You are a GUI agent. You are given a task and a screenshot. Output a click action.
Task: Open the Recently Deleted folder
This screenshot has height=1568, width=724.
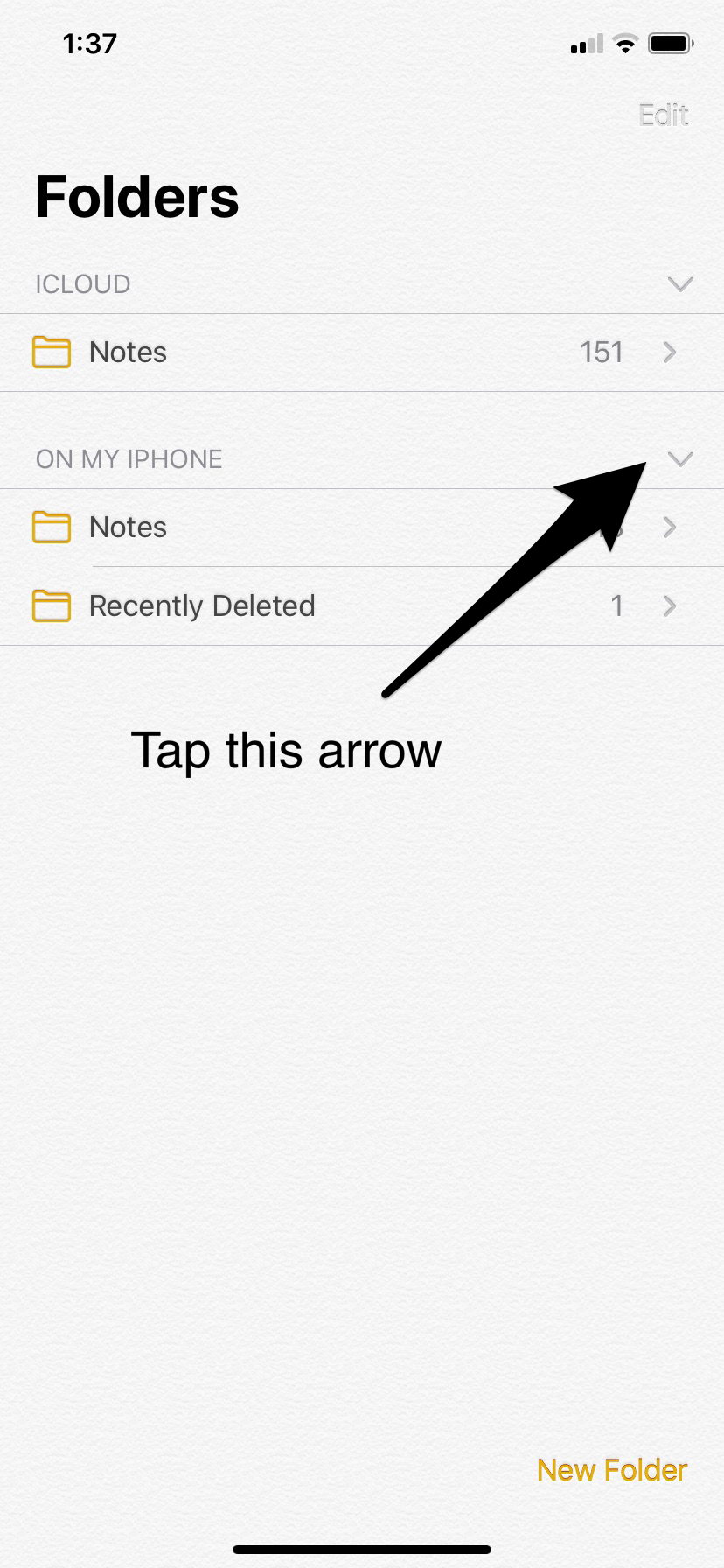[x=362, y=606]
